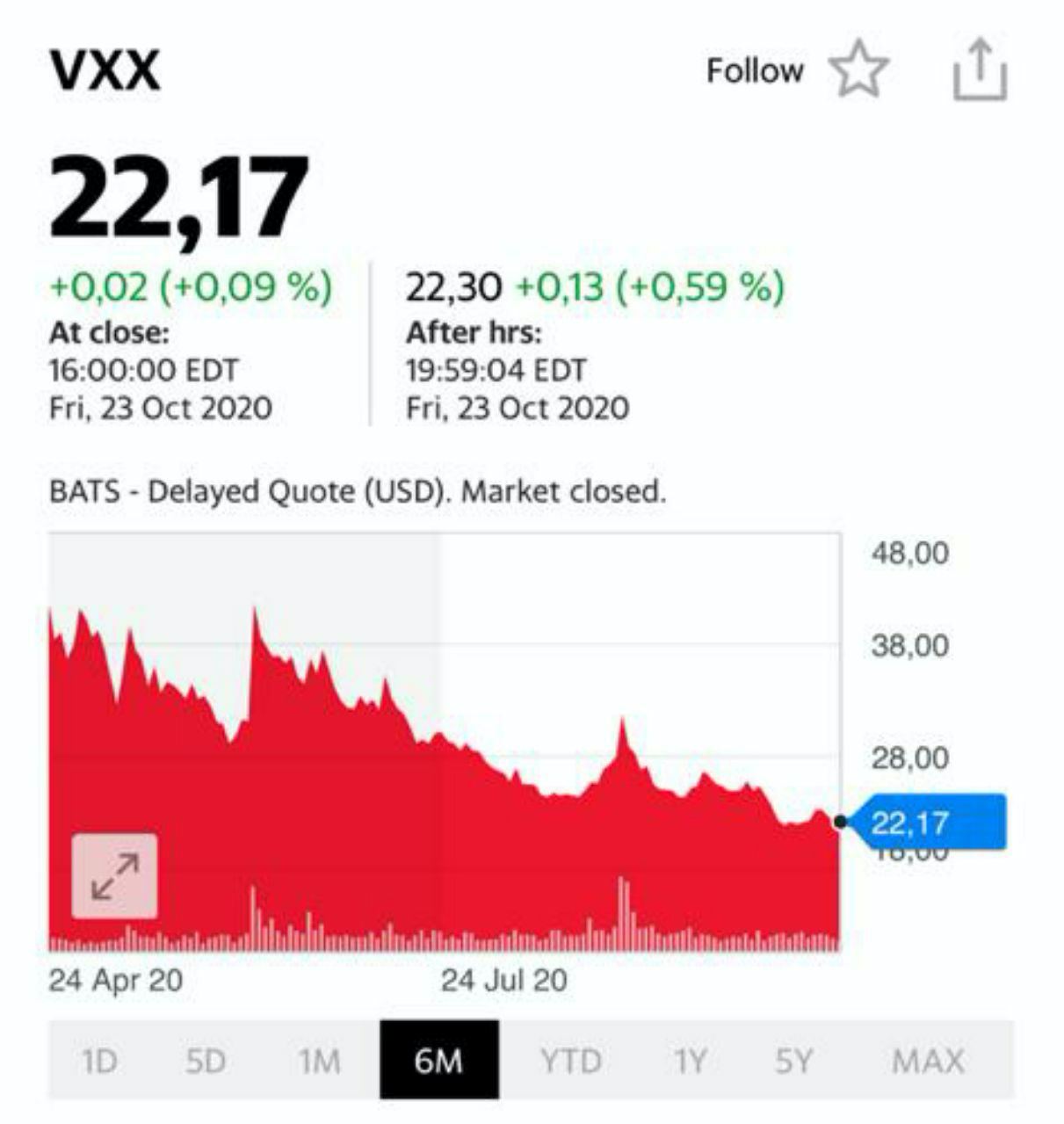
Task: Share this VXX quote
Action: pos(980,69)
